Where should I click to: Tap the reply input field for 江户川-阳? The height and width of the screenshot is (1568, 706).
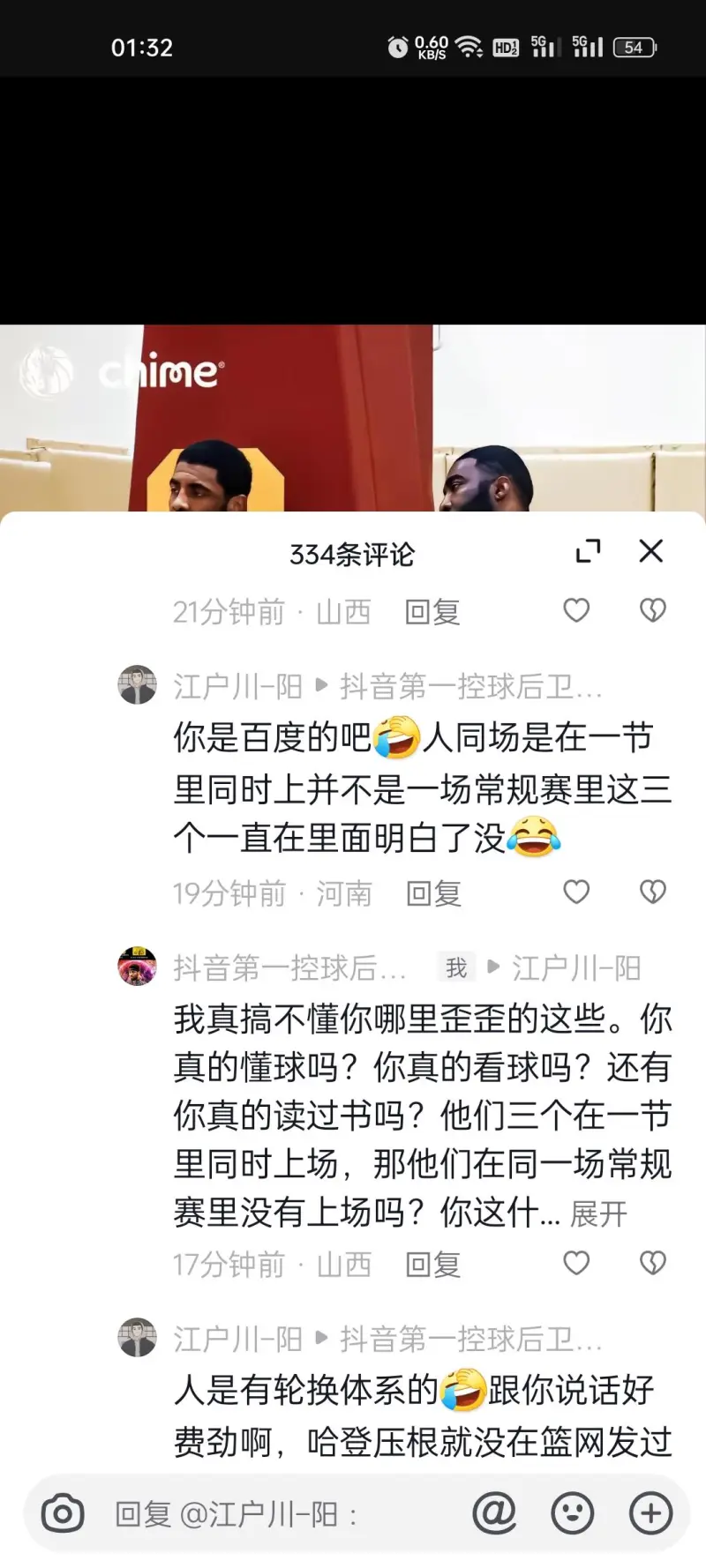[282, 1514]
